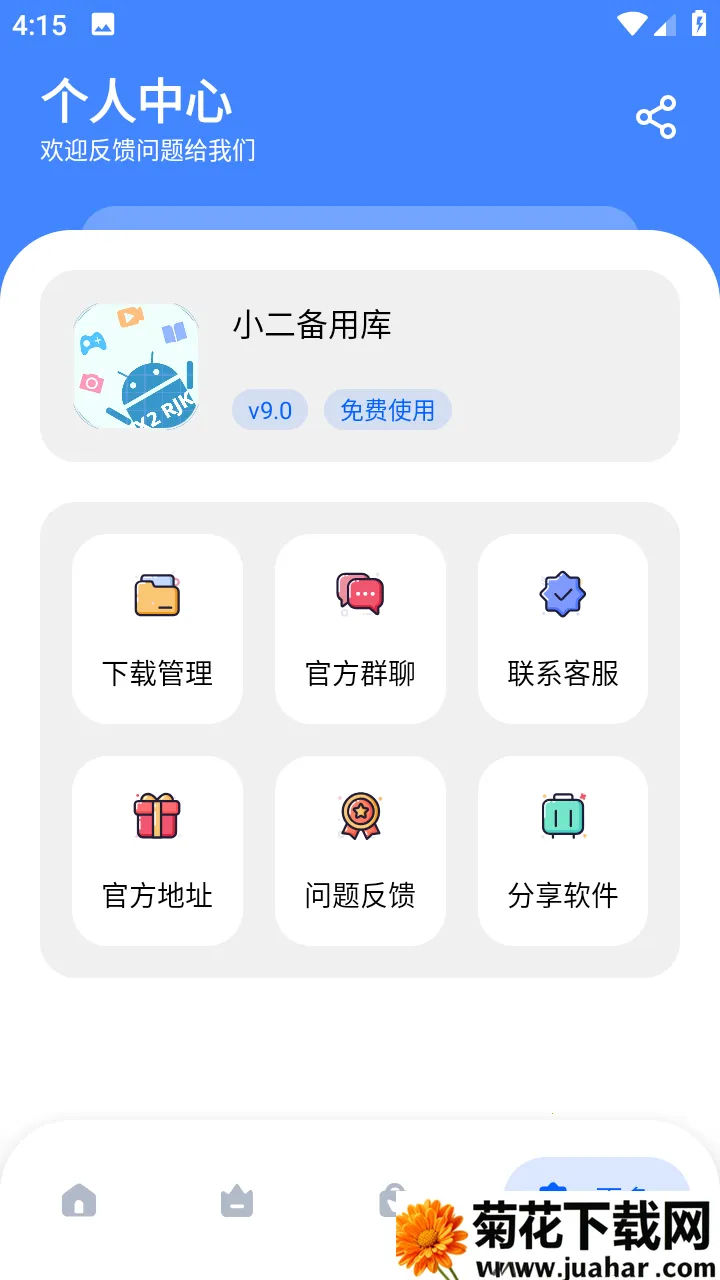The image size is (720, 1280).
Task: Select the 下载管理 text label
Action: click(157, 674)
